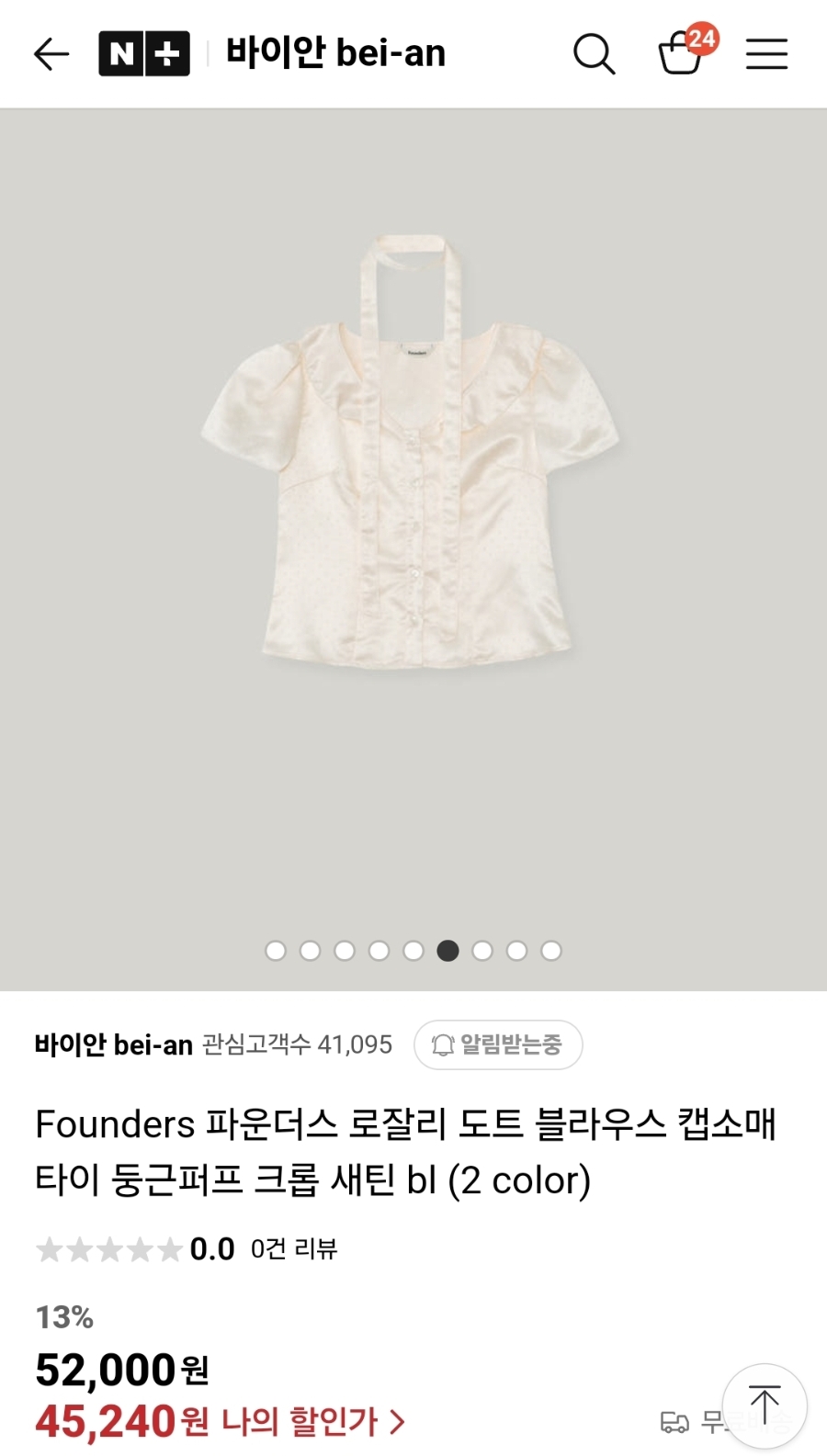
Task: Open the shopping cart with 24 items
Action: tap(682, 53)
